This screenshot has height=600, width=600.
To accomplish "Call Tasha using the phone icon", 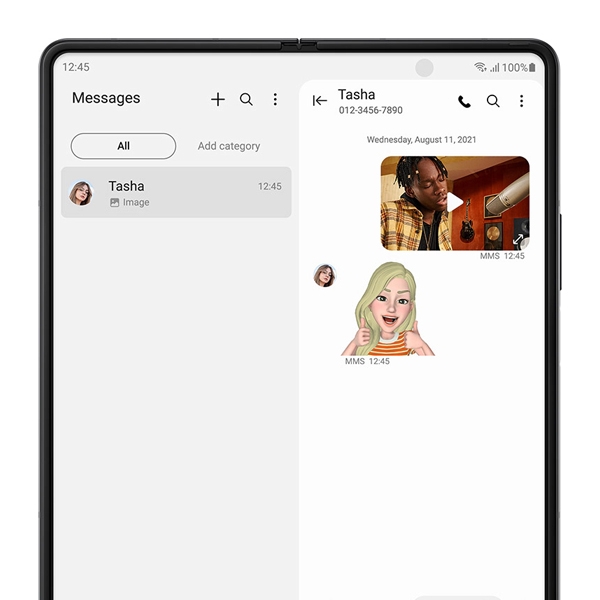I will tap(464, 101).
